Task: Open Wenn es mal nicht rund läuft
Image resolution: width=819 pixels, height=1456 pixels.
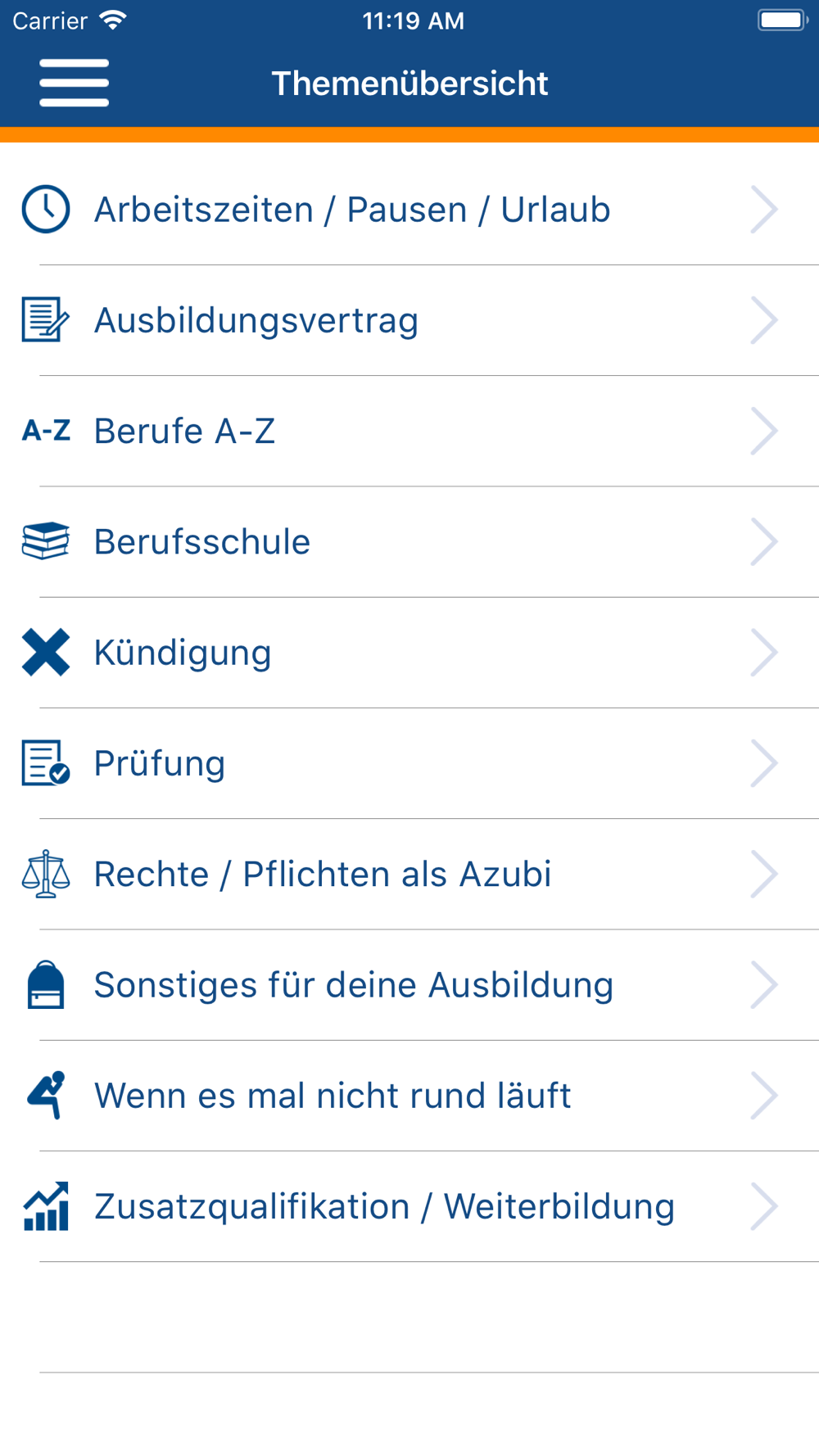Action: pyautogui.click(x=409, y=1096)
